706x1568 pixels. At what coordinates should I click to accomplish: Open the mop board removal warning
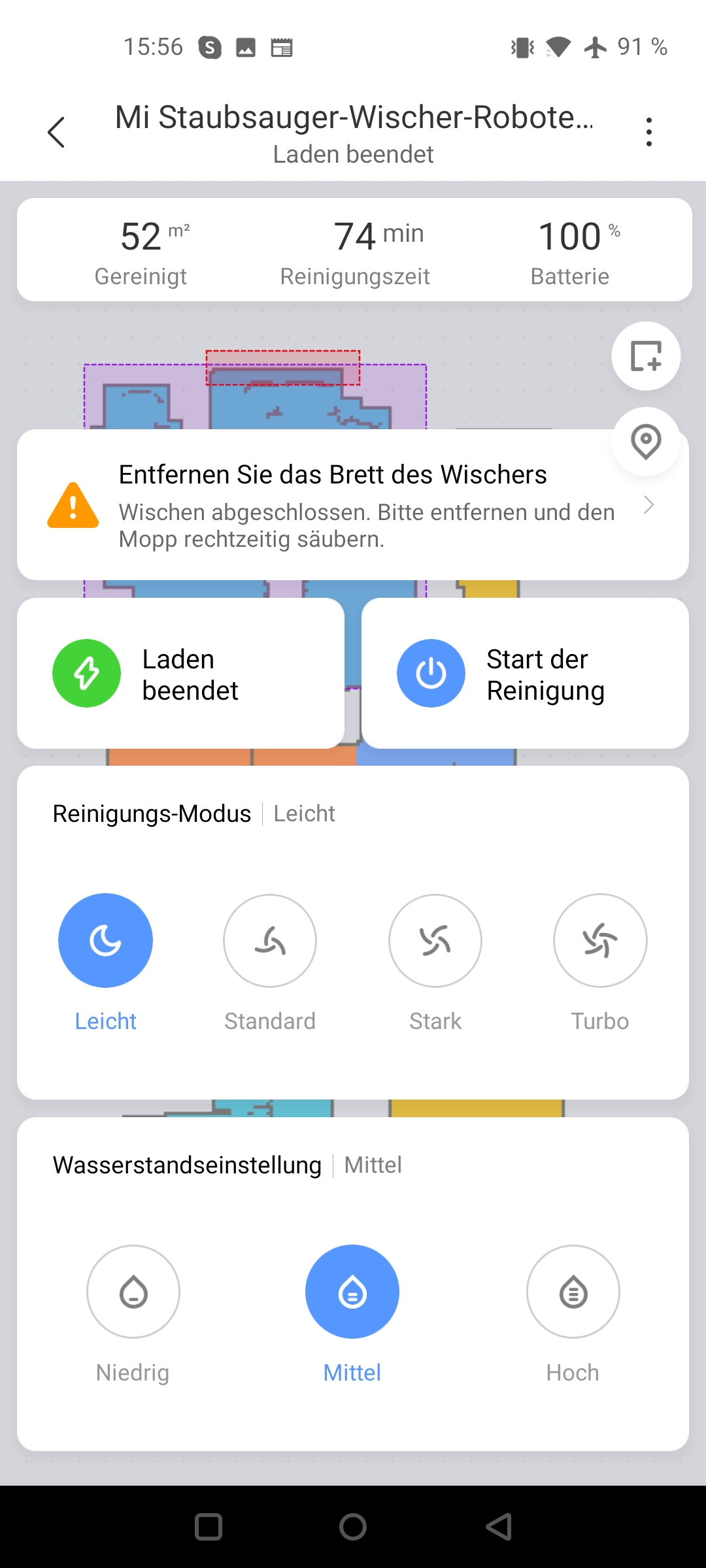pyautogui.click(x=353, y=504)
